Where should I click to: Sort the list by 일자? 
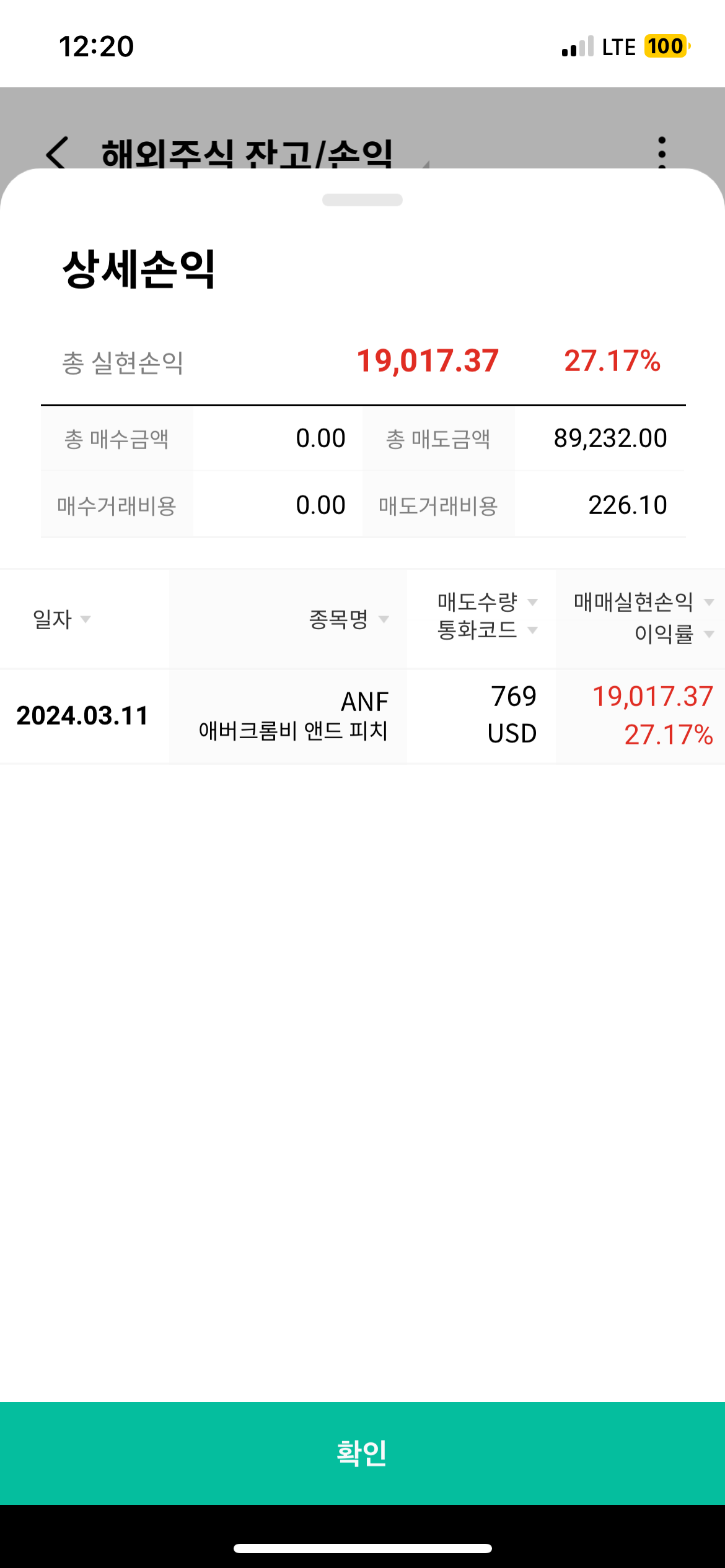click(x=61, y=619)
